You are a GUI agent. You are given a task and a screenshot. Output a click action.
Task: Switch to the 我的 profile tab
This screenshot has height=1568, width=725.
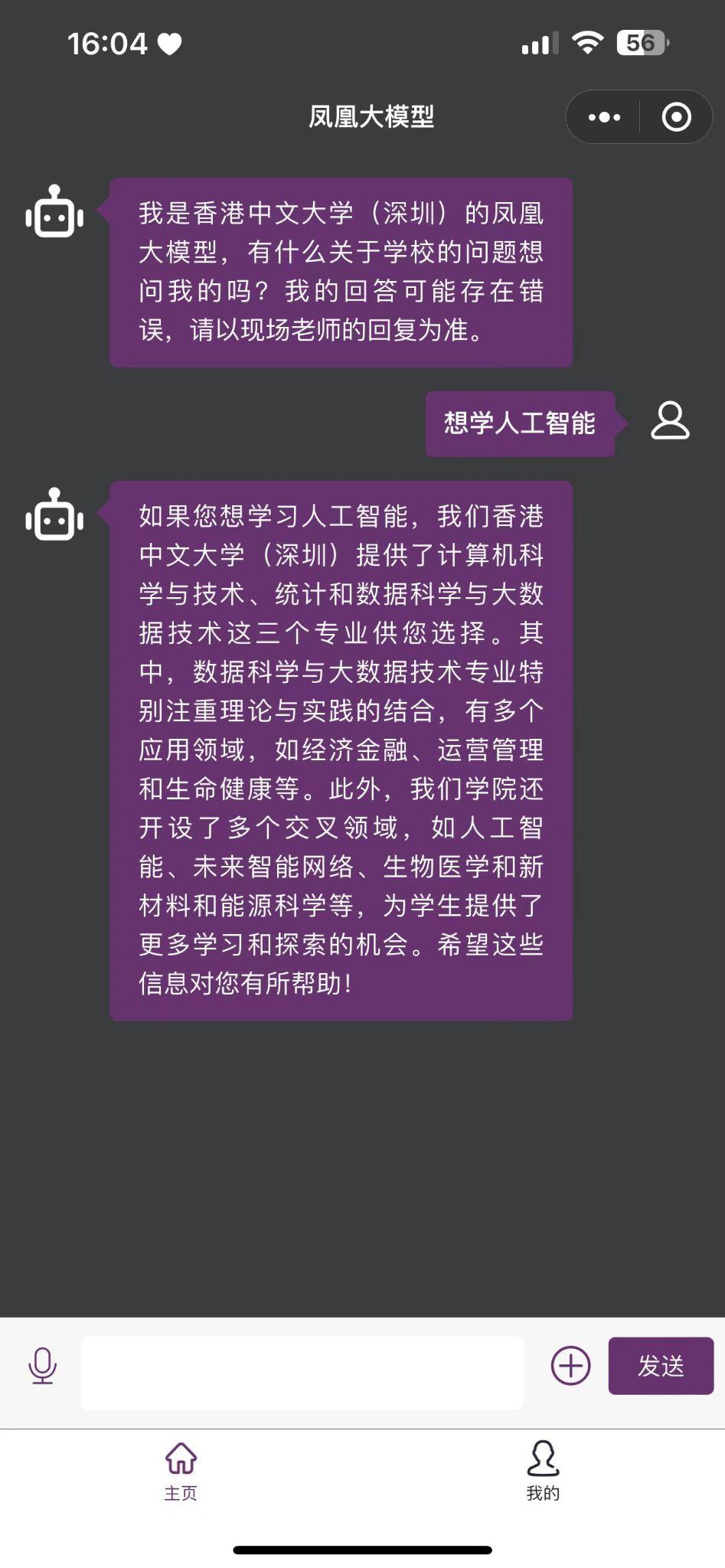coord(543,1471)
